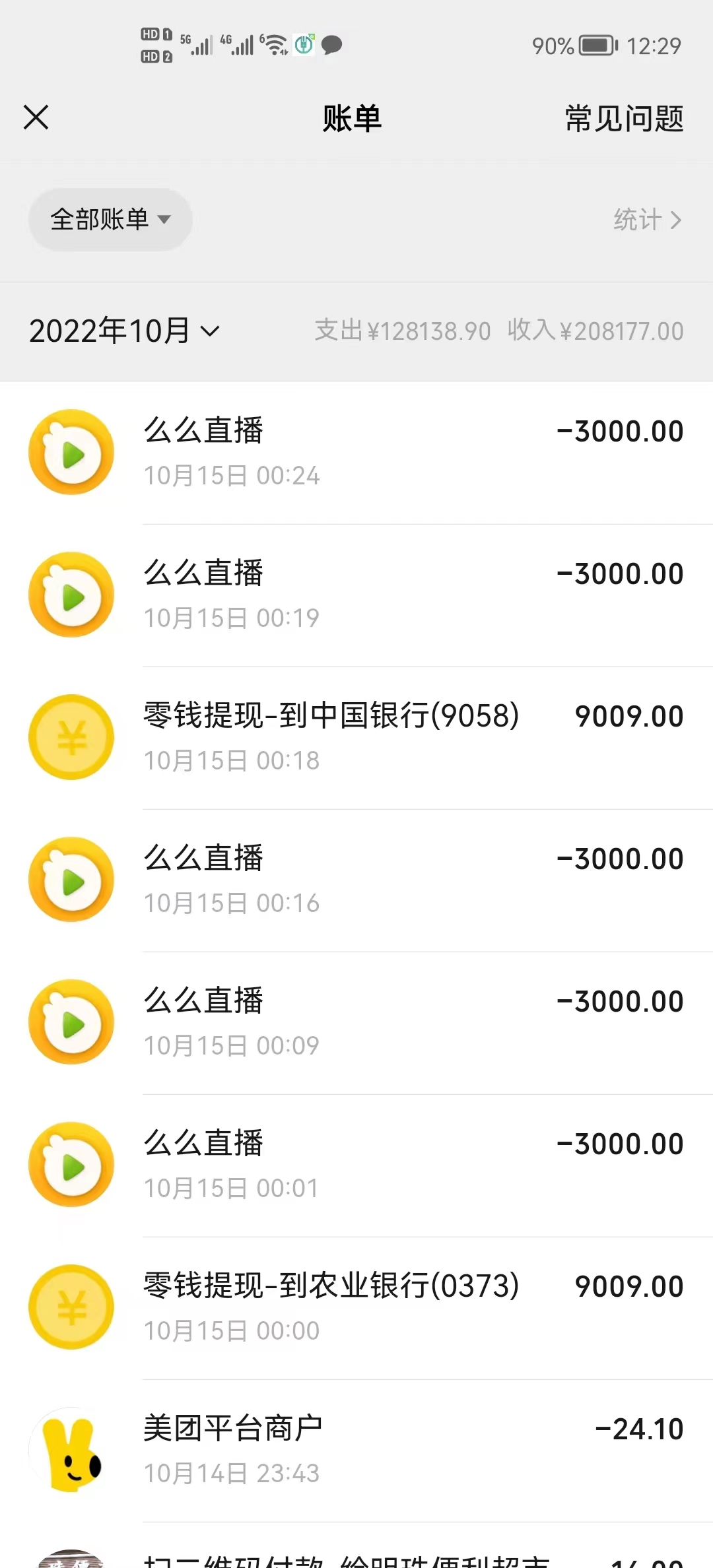The width and height of the screenshot is (713, 1568).
Task: Expand the 全部账单 filter dropdown
Action: tap(110, 220)
